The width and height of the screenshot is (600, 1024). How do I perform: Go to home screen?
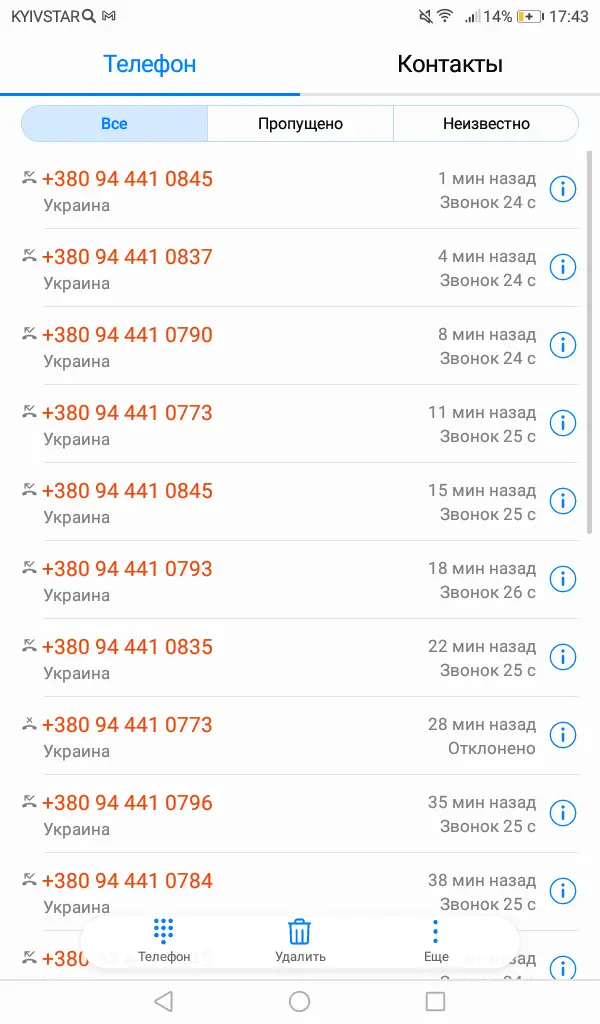coord(299,1000)
